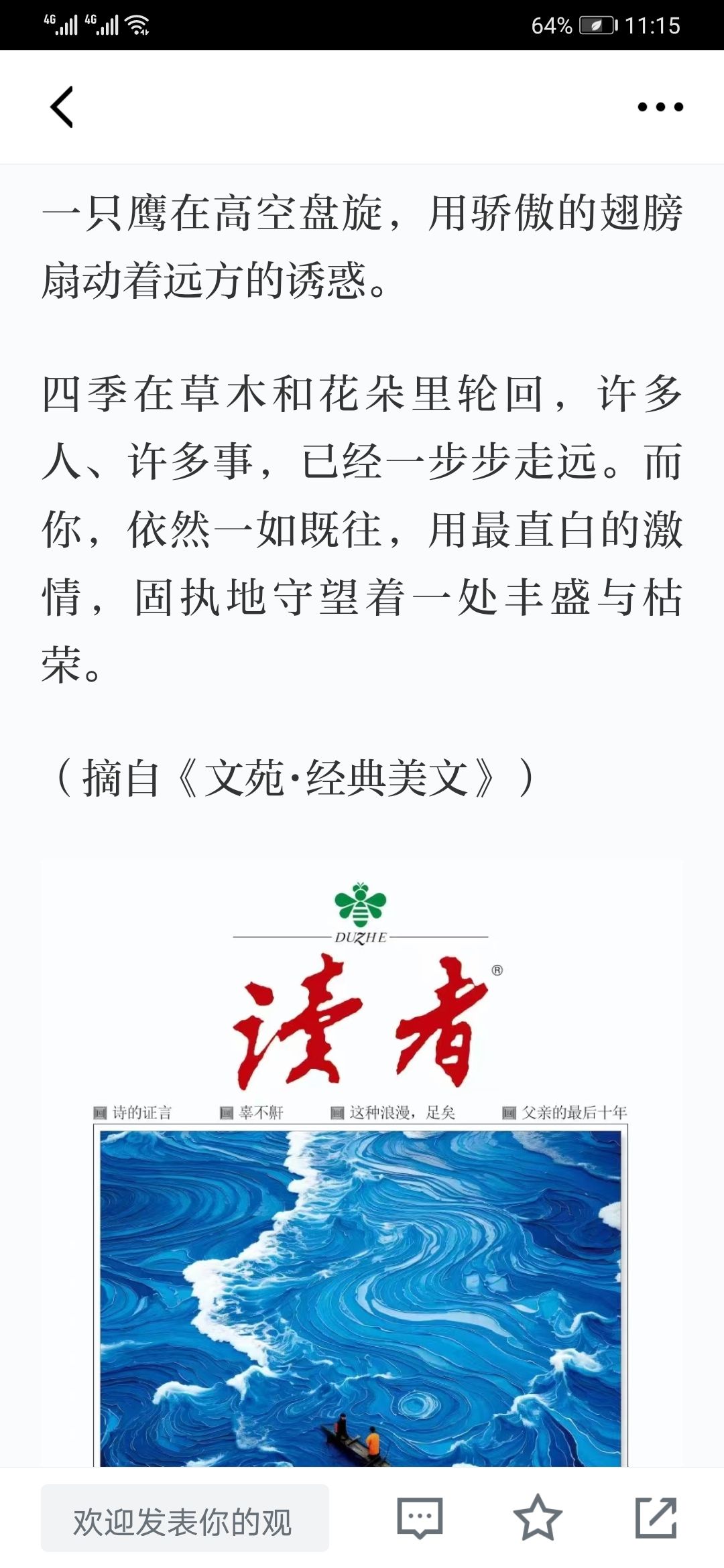Image resolution: width=724 pixels, height=1568 pixels.
Task: Tap the comment input field
Action: (185, 1518)
